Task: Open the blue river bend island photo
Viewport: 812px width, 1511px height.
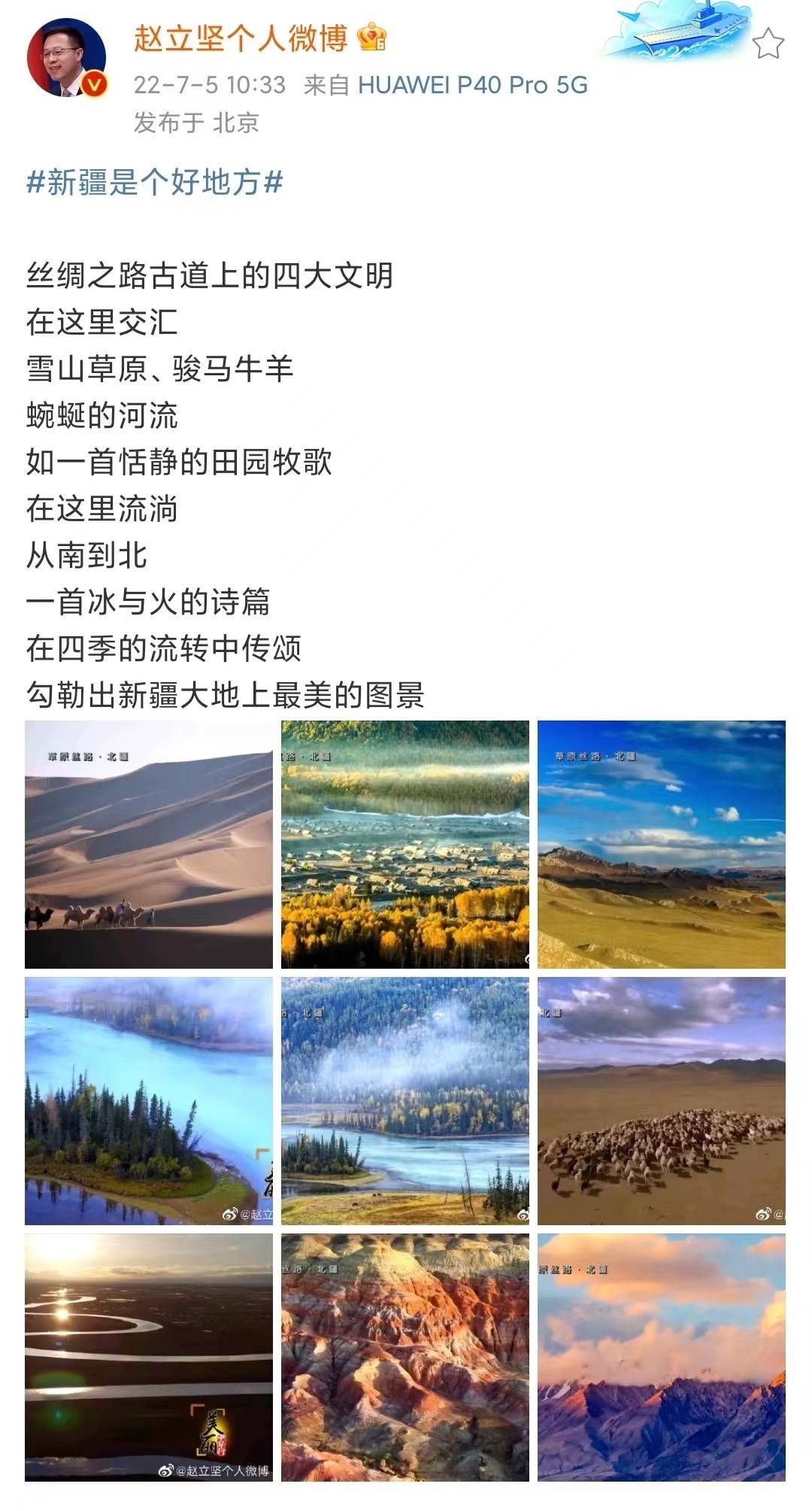Action: pos(149,1101)
